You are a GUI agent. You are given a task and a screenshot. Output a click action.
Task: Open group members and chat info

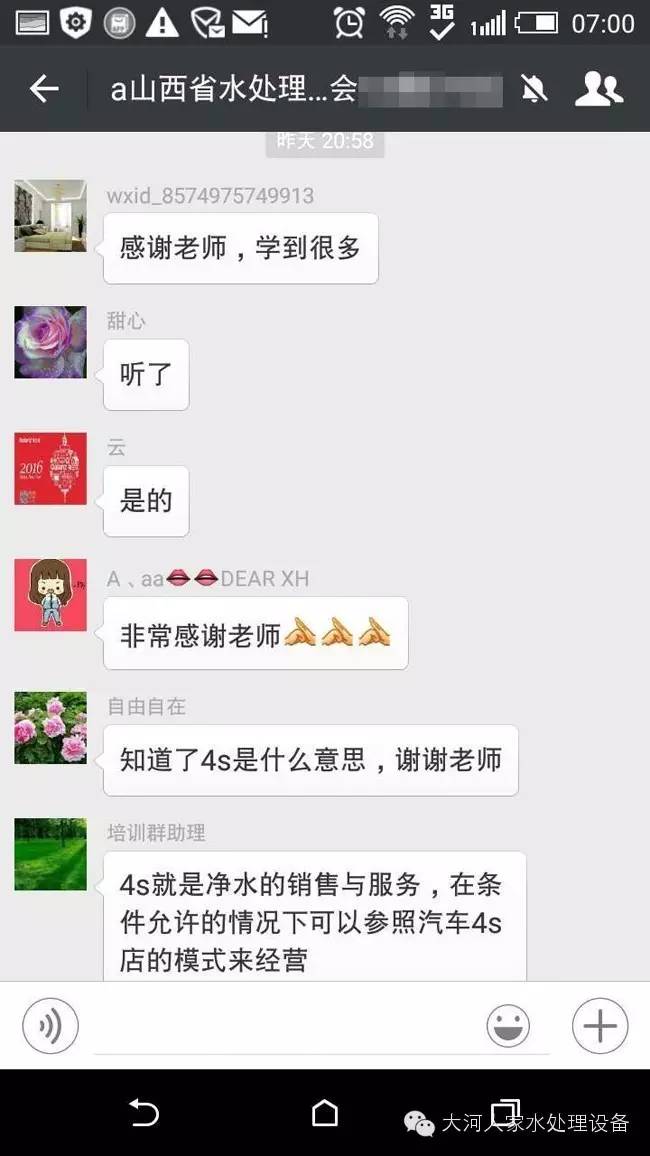[x=598, y=90]
